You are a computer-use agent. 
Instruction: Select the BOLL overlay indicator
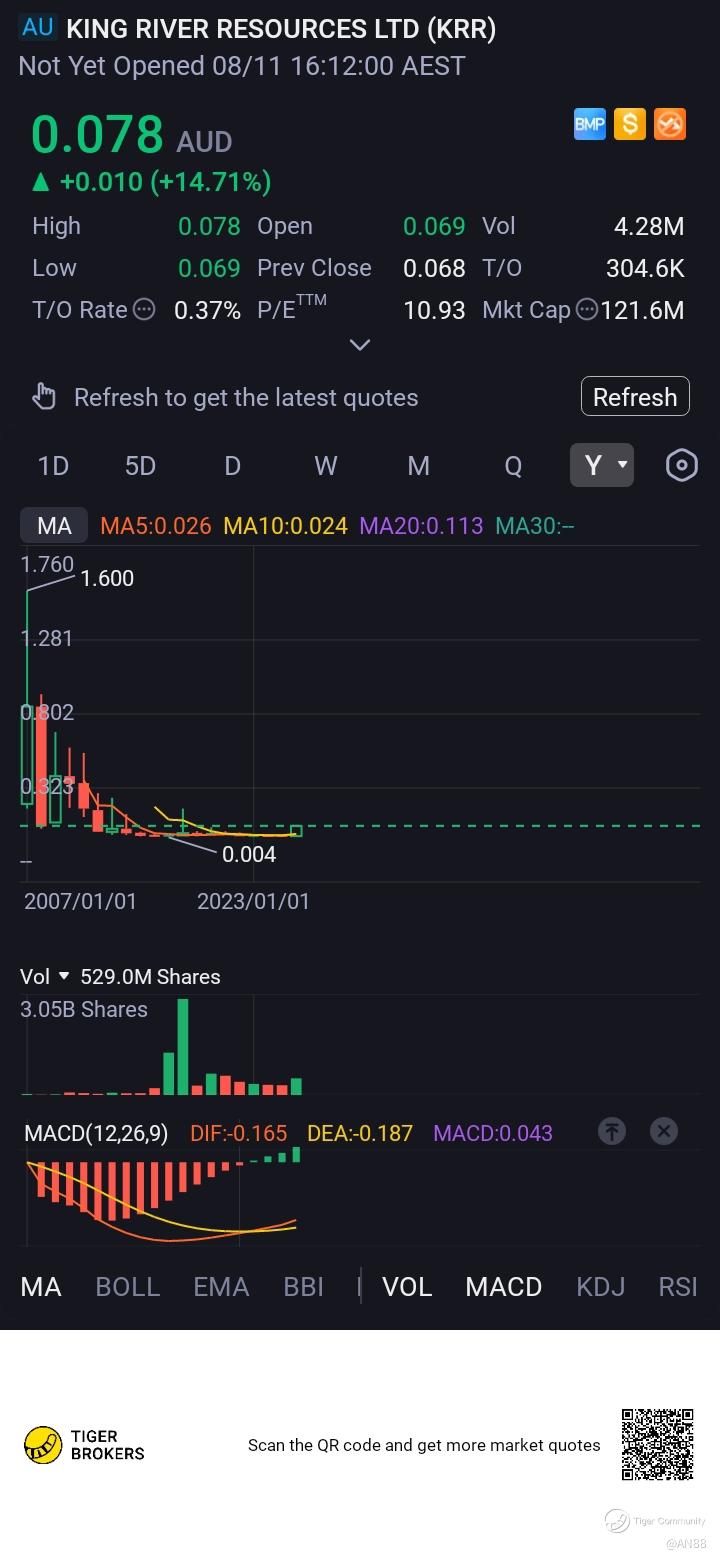pos(128,1287)
